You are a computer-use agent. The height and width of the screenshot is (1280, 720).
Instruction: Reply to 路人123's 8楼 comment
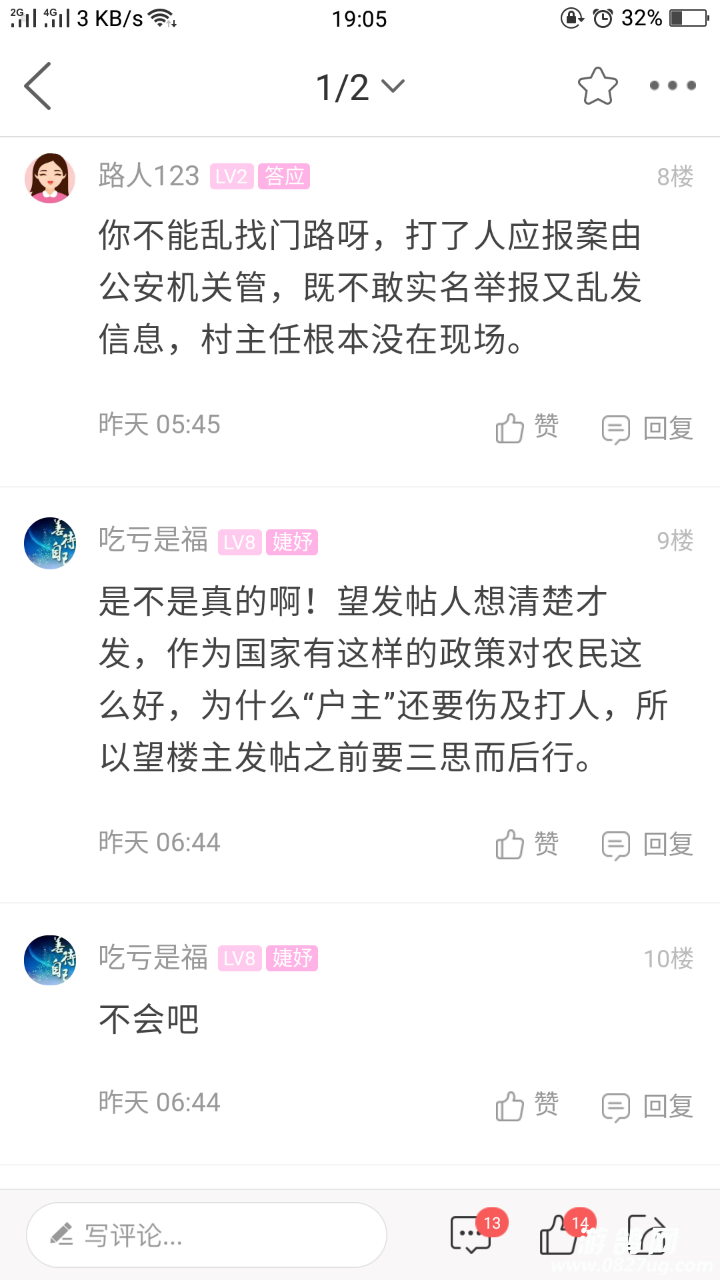tap(648, 428)
